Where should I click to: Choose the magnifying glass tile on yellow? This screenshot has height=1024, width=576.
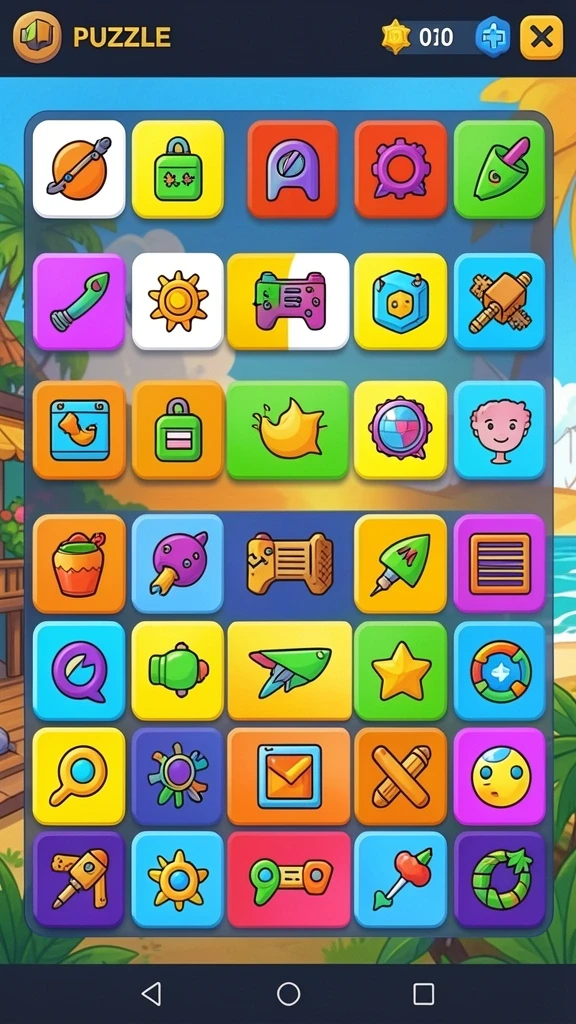[x=79, y=776]
